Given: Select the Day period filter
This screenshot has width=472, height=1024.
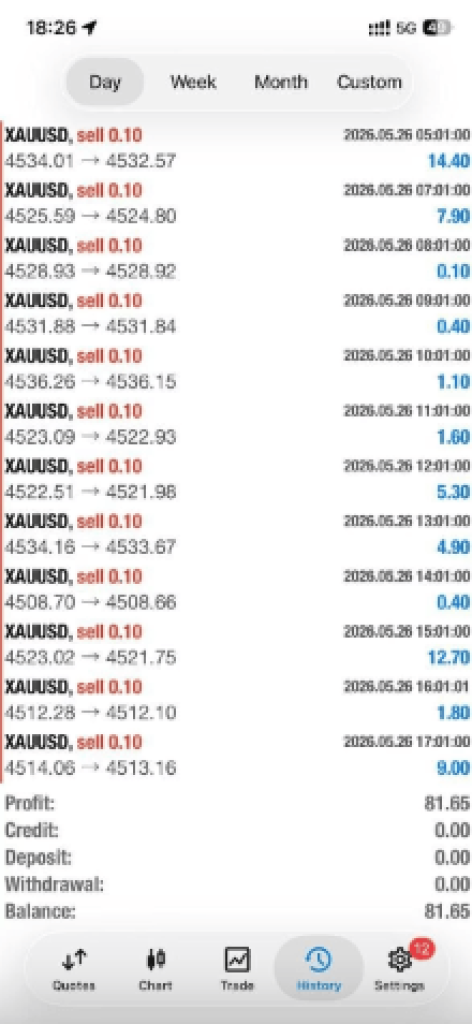Looking at the screenshot, I should [104, 82].
